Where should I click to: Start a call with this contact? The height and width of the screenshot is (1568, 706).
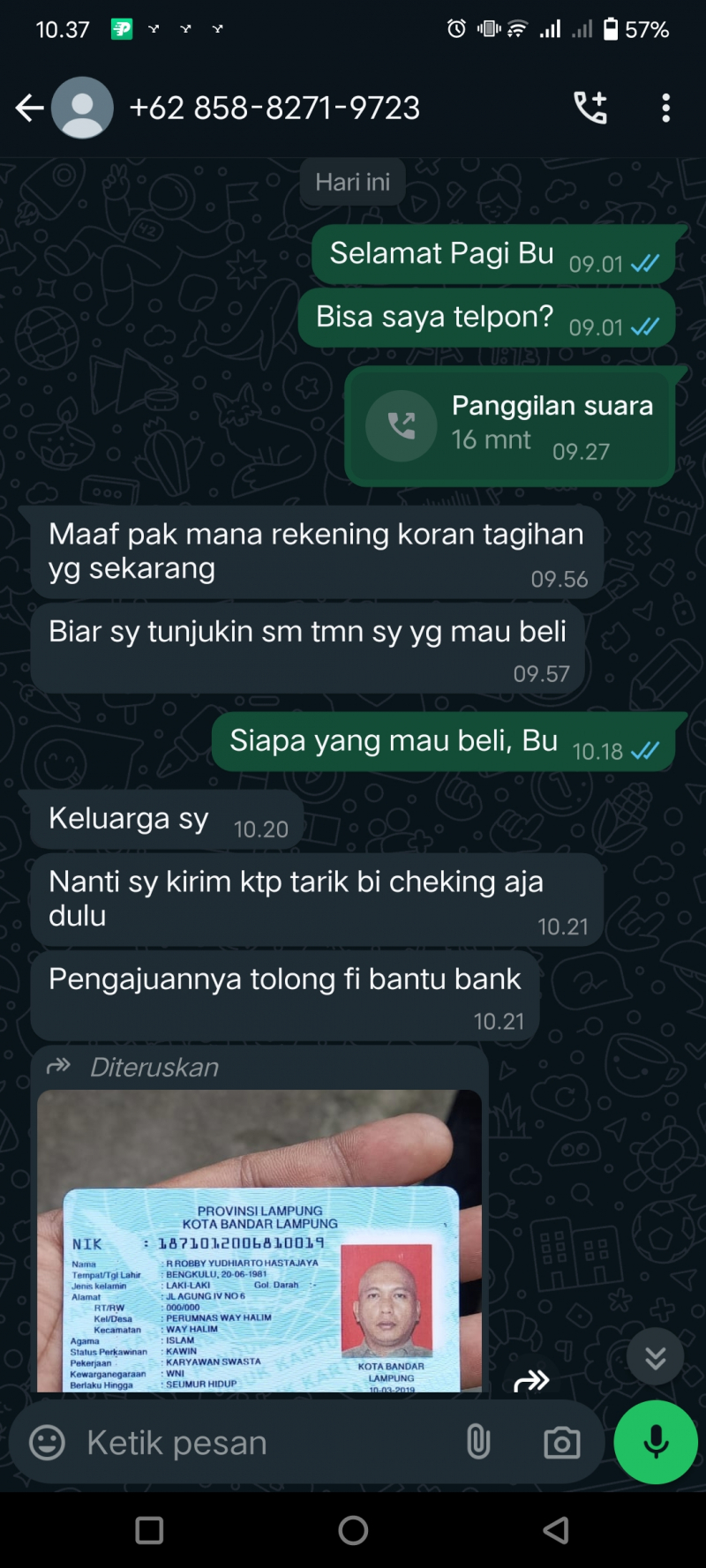(x=590, y=108)
